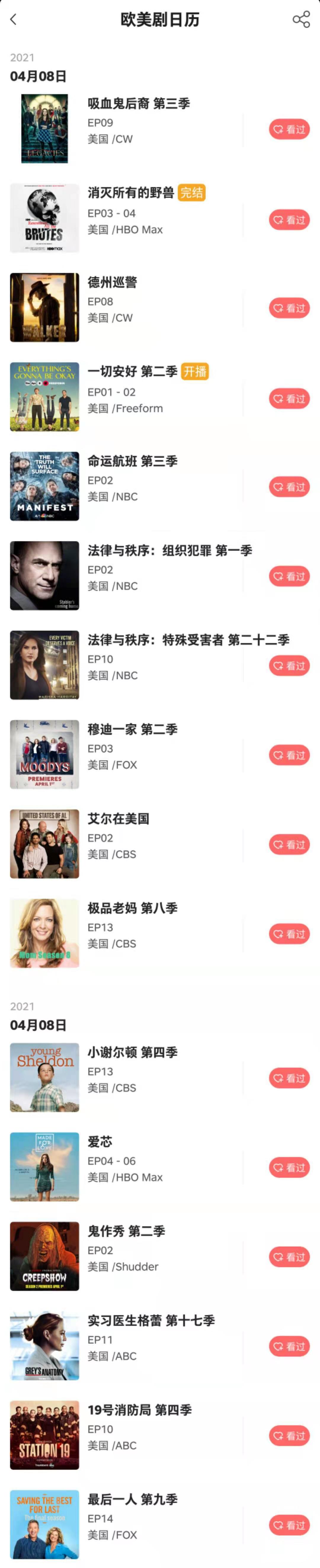Open 19号消防局 第四季 details
This screenshot has height=1568, width=320.
pos(140,1410)
